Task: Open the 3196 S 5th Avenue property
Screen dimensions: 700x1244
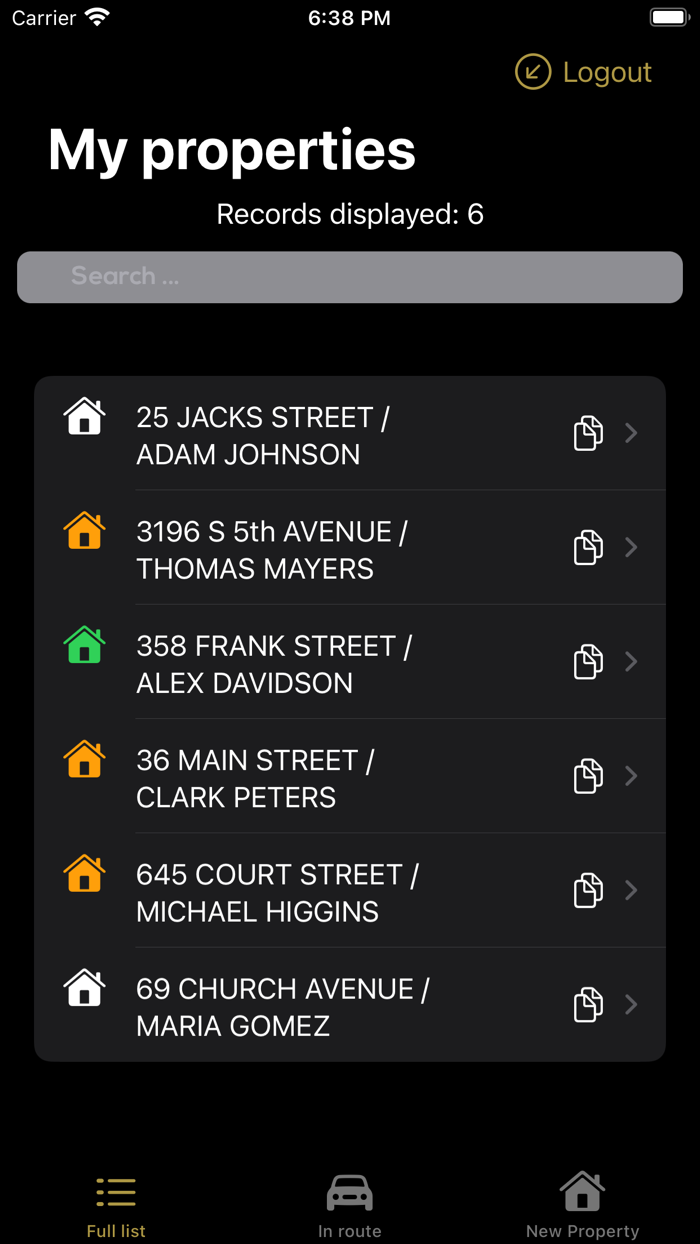Action: [350, 548]
